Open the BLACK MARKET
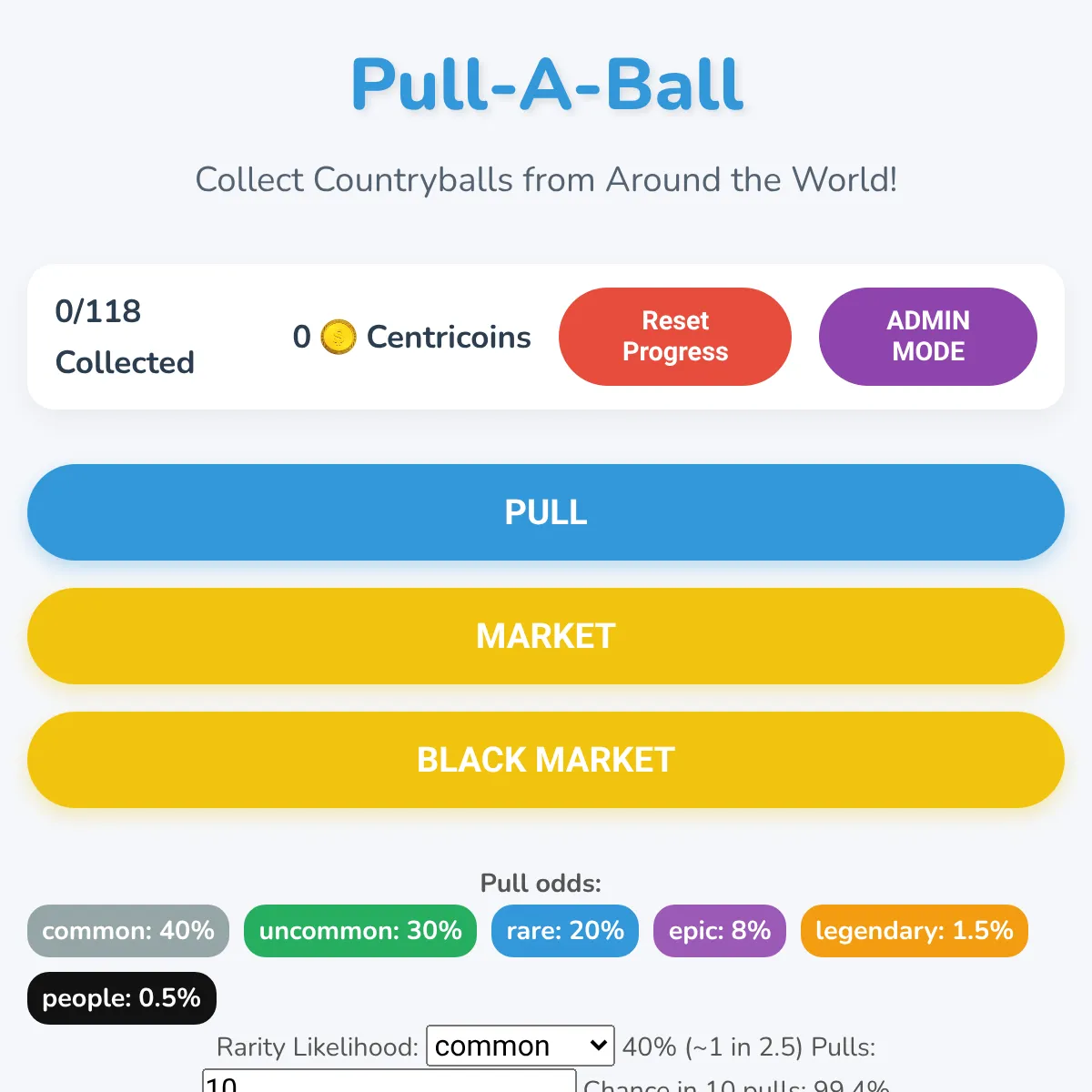 click(x=546, y=760)
